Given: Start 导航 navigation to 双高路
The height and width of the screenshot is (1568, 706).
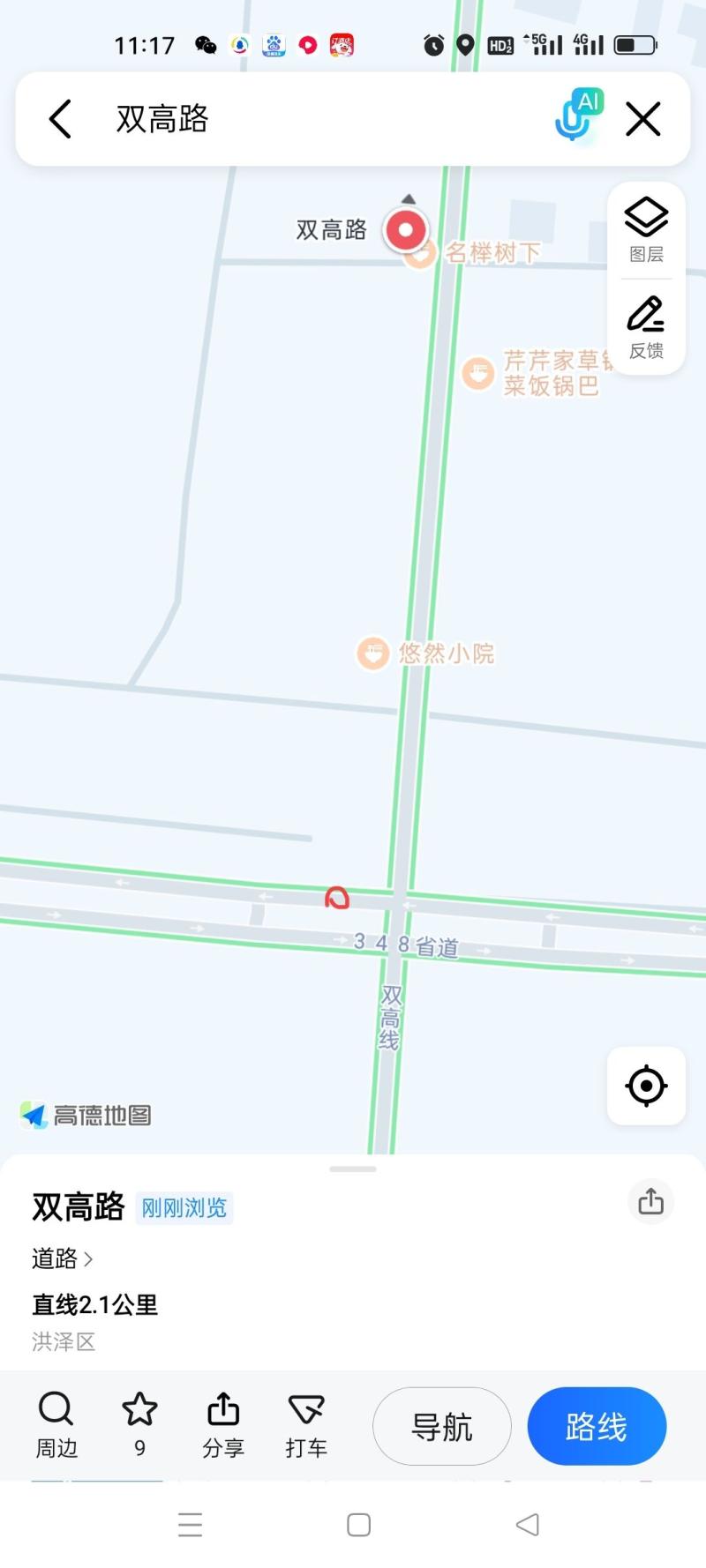Looking at the screenshot, I should tap(442, 1426).
